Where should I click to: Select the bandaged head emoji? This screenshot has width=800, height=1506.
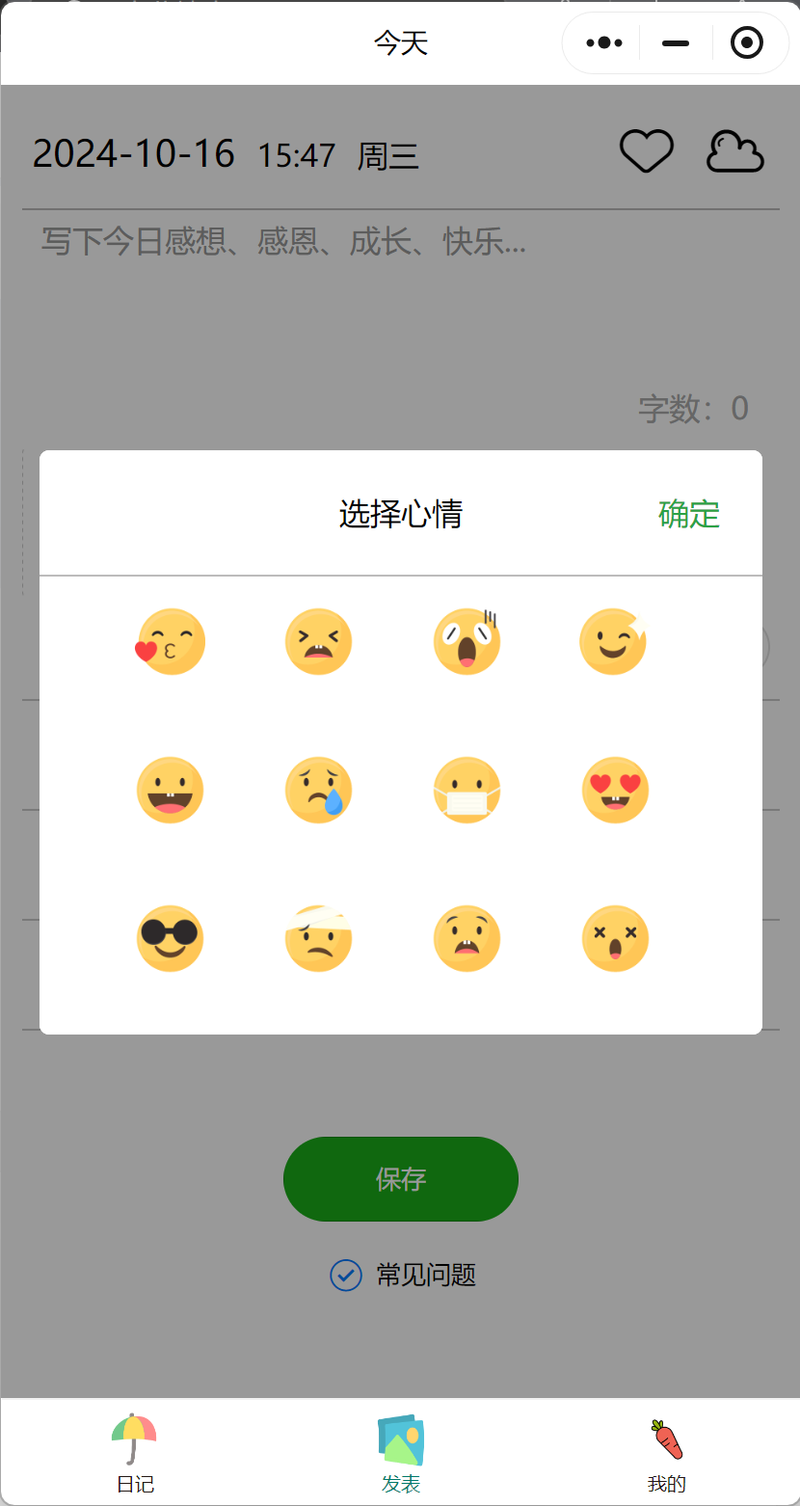319,938
